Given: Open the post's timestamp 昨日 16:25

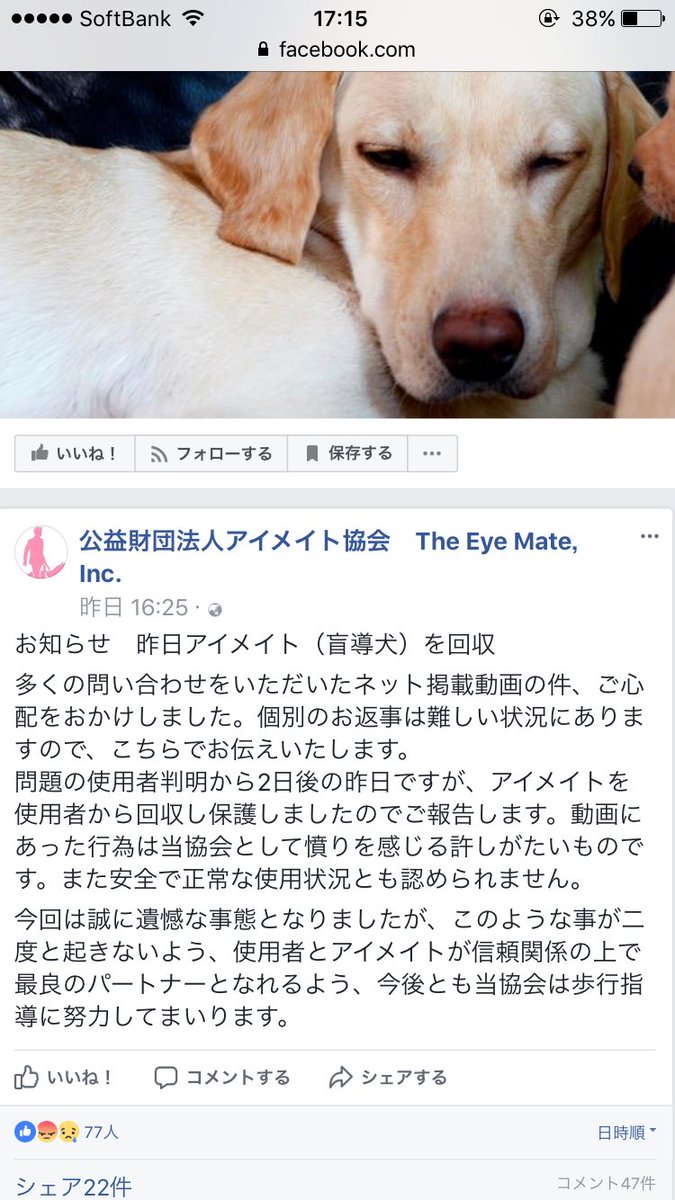Looking at the screenshot, I should (133, 607).
